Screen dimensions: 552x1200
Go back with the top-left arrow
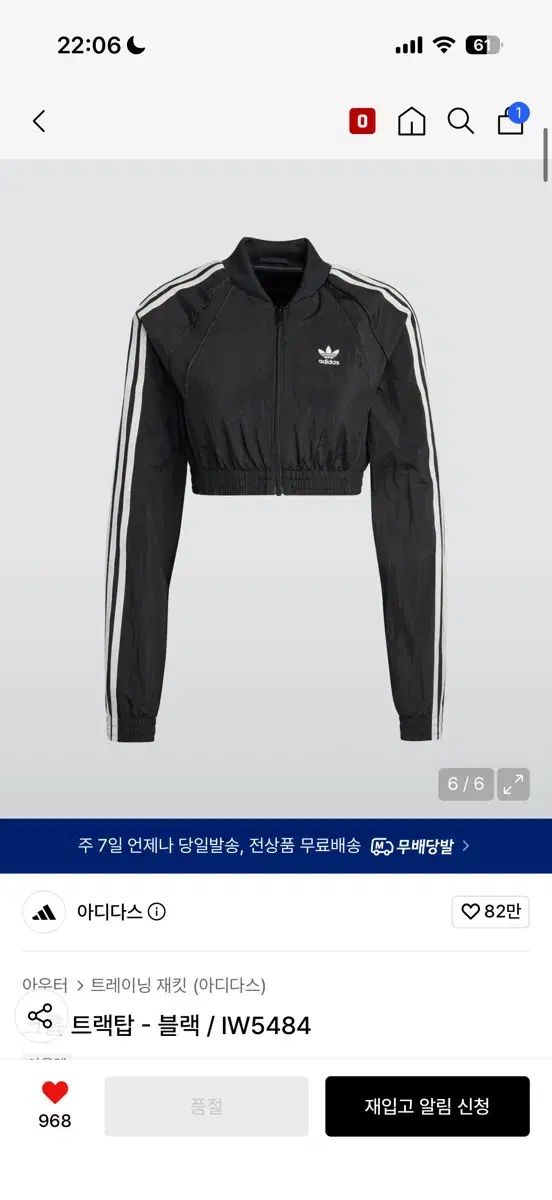coord(39,121)
